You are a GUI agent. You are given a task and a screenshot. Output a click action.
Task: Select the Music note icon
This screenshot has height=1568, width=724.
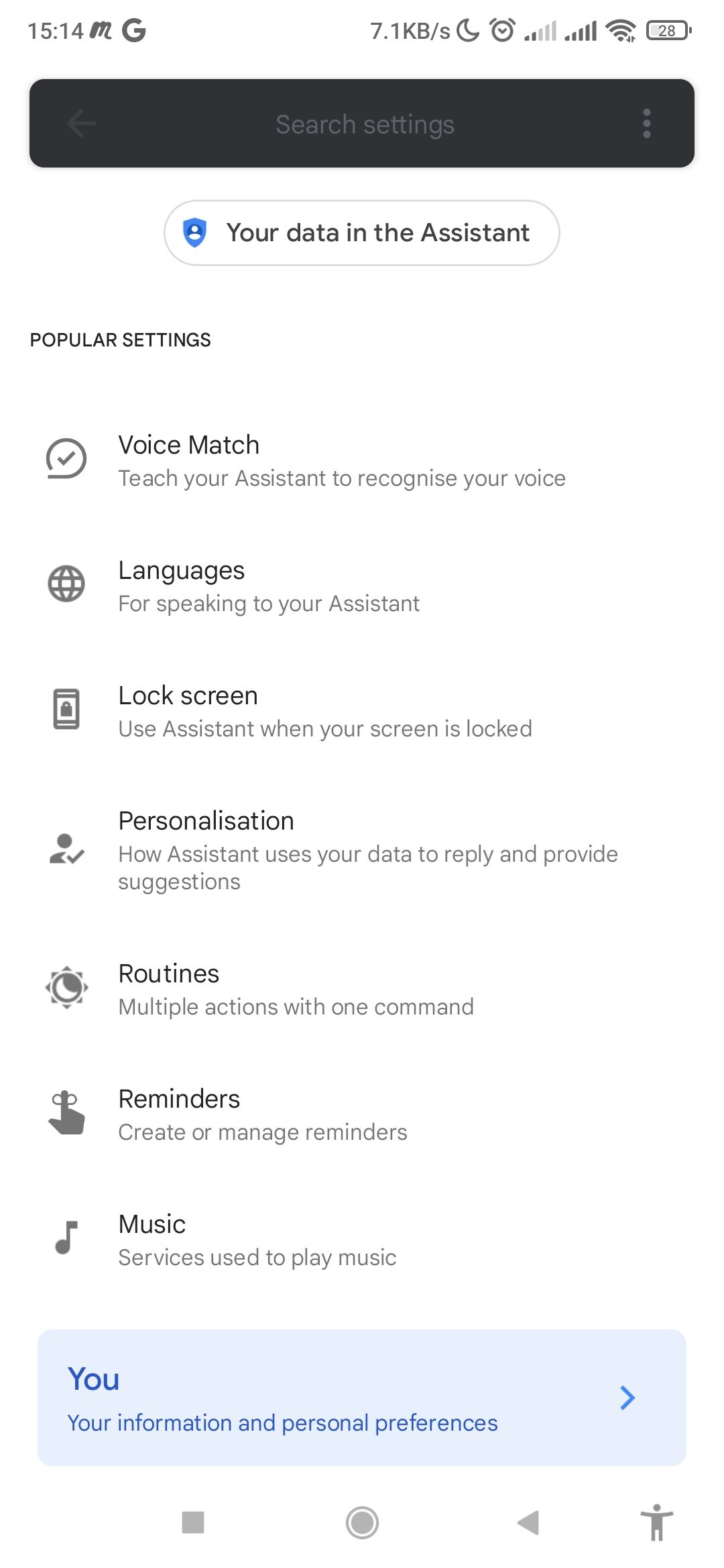point(65,1238)
